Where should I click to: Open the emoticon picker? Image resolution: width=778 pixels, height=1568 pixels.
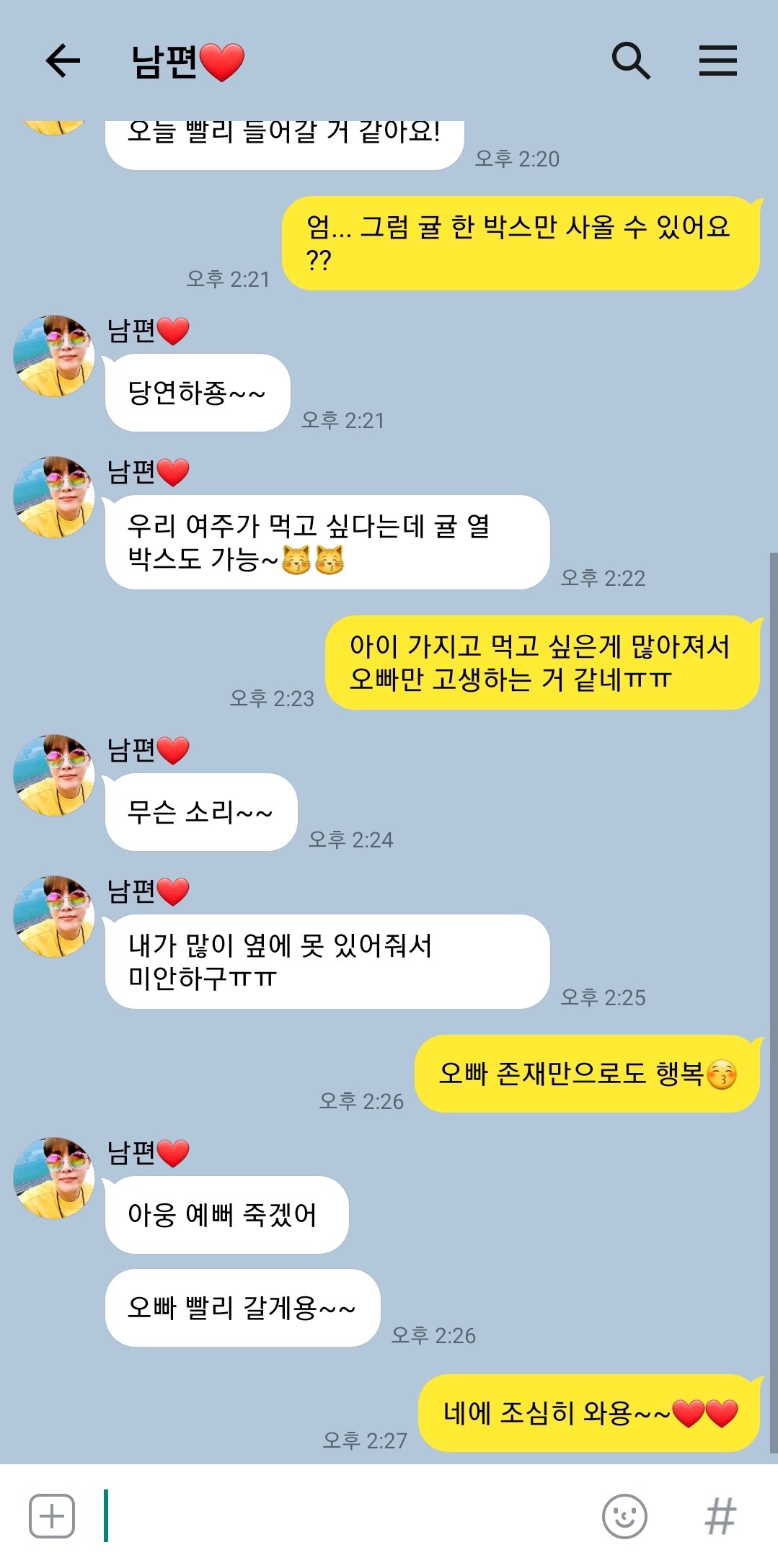[x=624, y=1516]
